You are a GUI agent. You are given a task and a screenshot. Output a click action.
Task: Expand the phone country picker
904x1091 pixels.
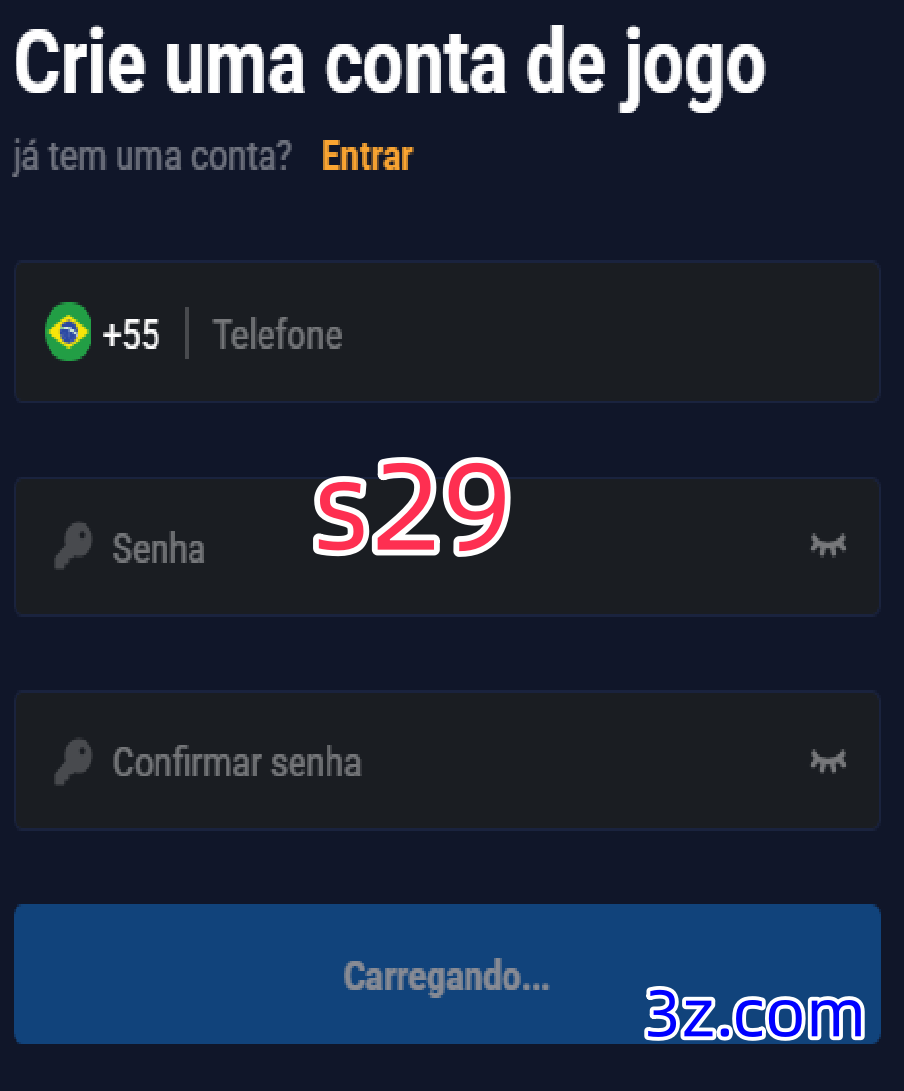(100, 332)
